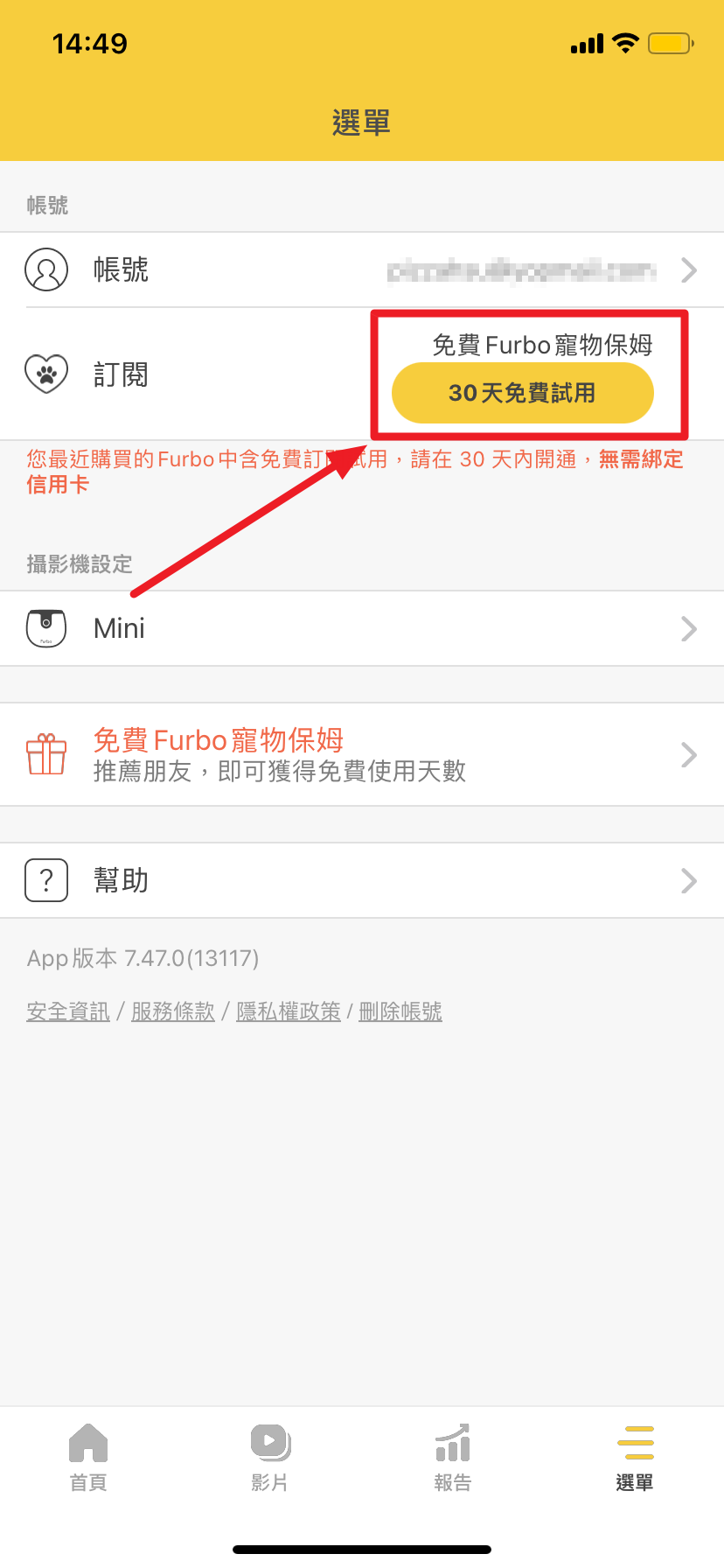Open the 帳號 account row
The height and width of the screenshot is (1568, 724).
point(361,269)
